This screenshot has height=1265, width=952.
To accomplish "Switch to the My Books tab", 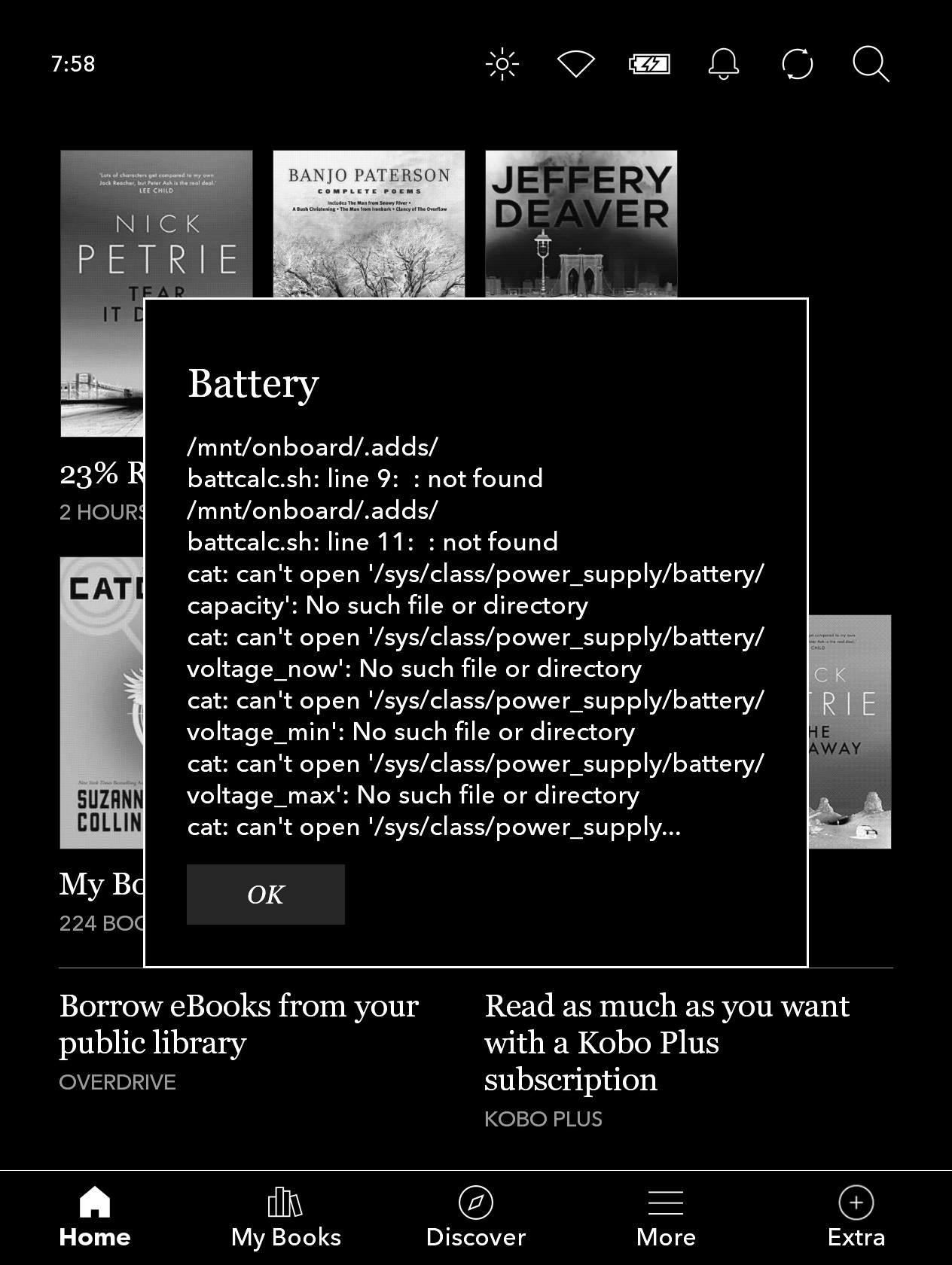I will pyautogui.click(x=285, y=1218).
